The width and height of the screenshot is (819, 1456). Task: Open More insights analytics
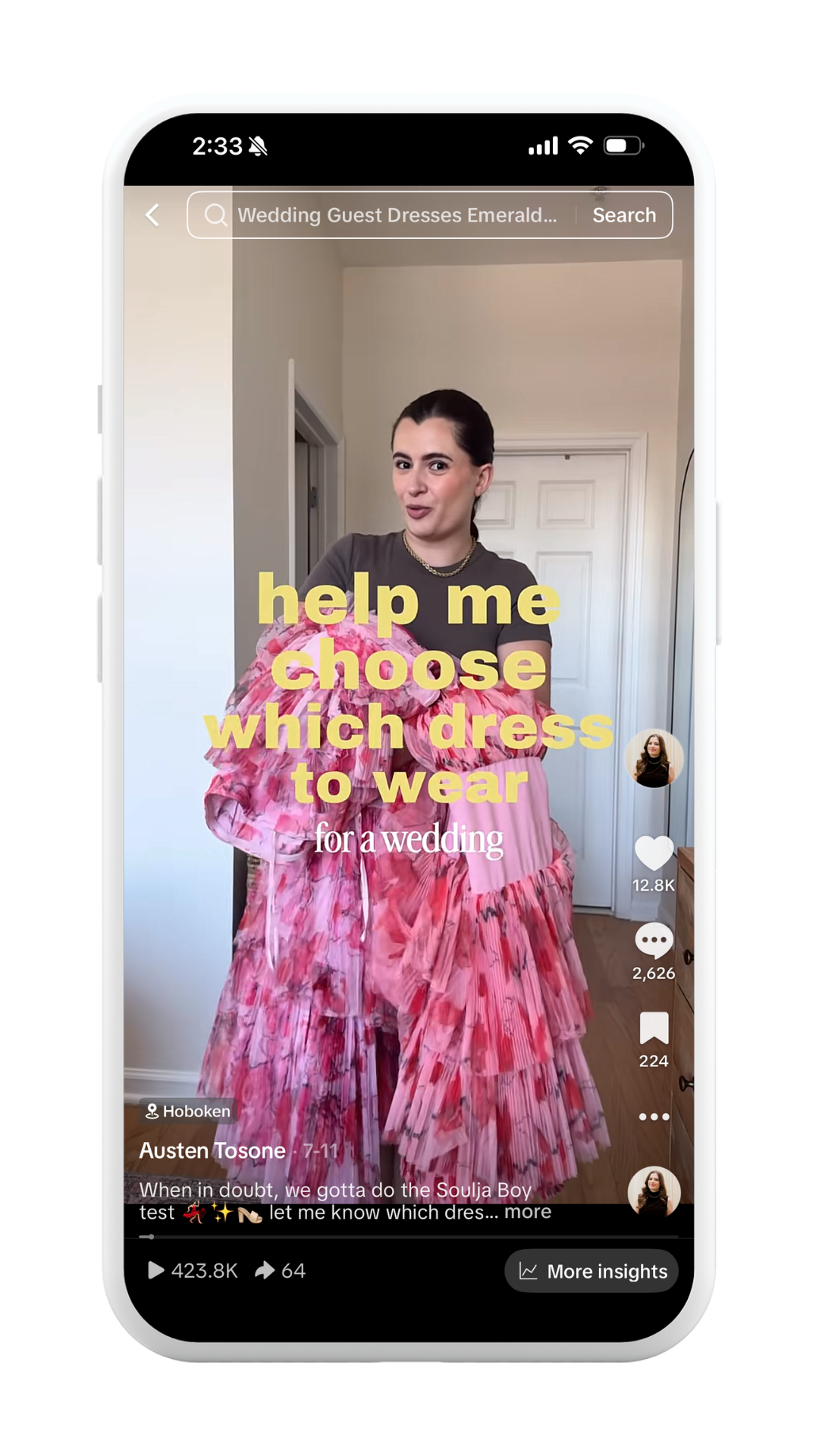[x=592, y=1271]
